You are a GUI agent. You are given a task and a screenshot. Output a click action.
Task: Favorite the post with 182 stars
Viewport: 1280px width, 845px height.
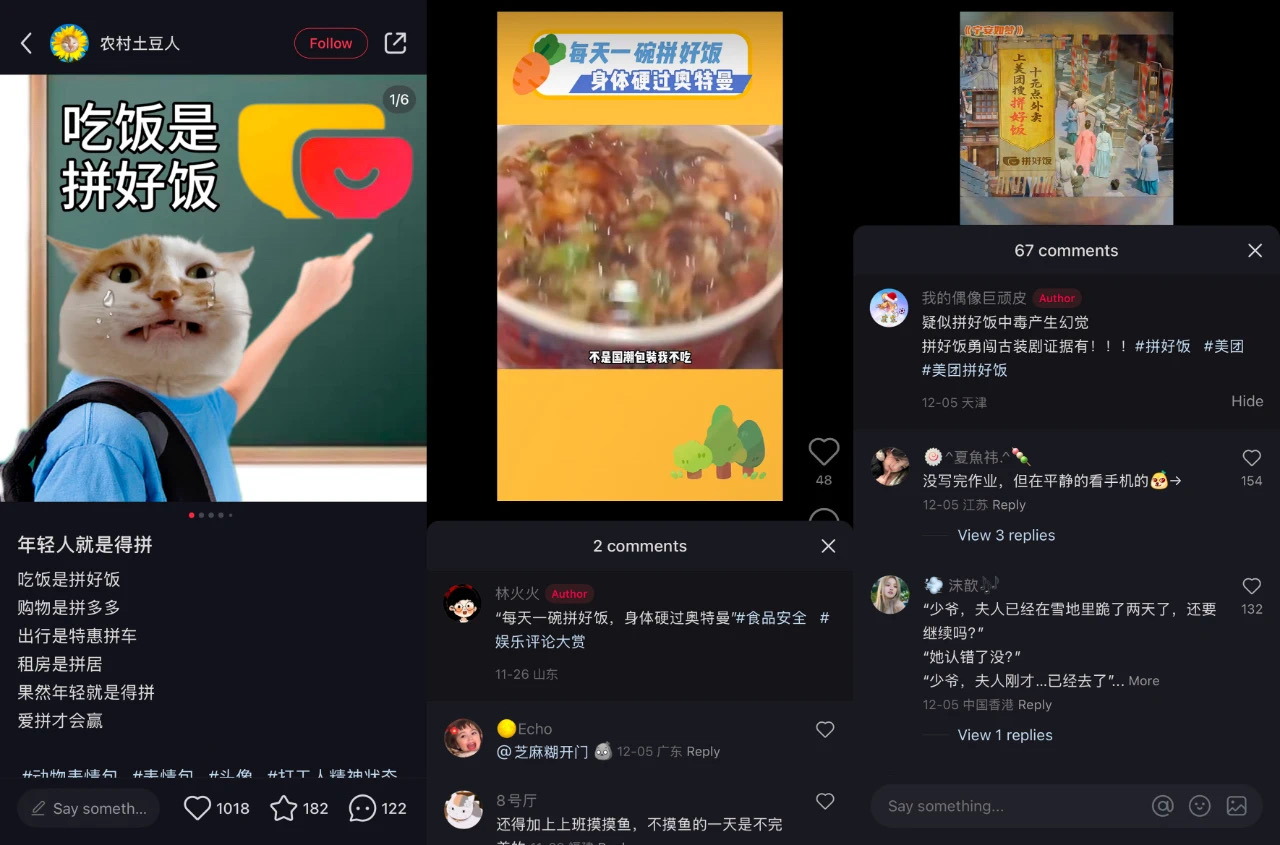point(284,808)
